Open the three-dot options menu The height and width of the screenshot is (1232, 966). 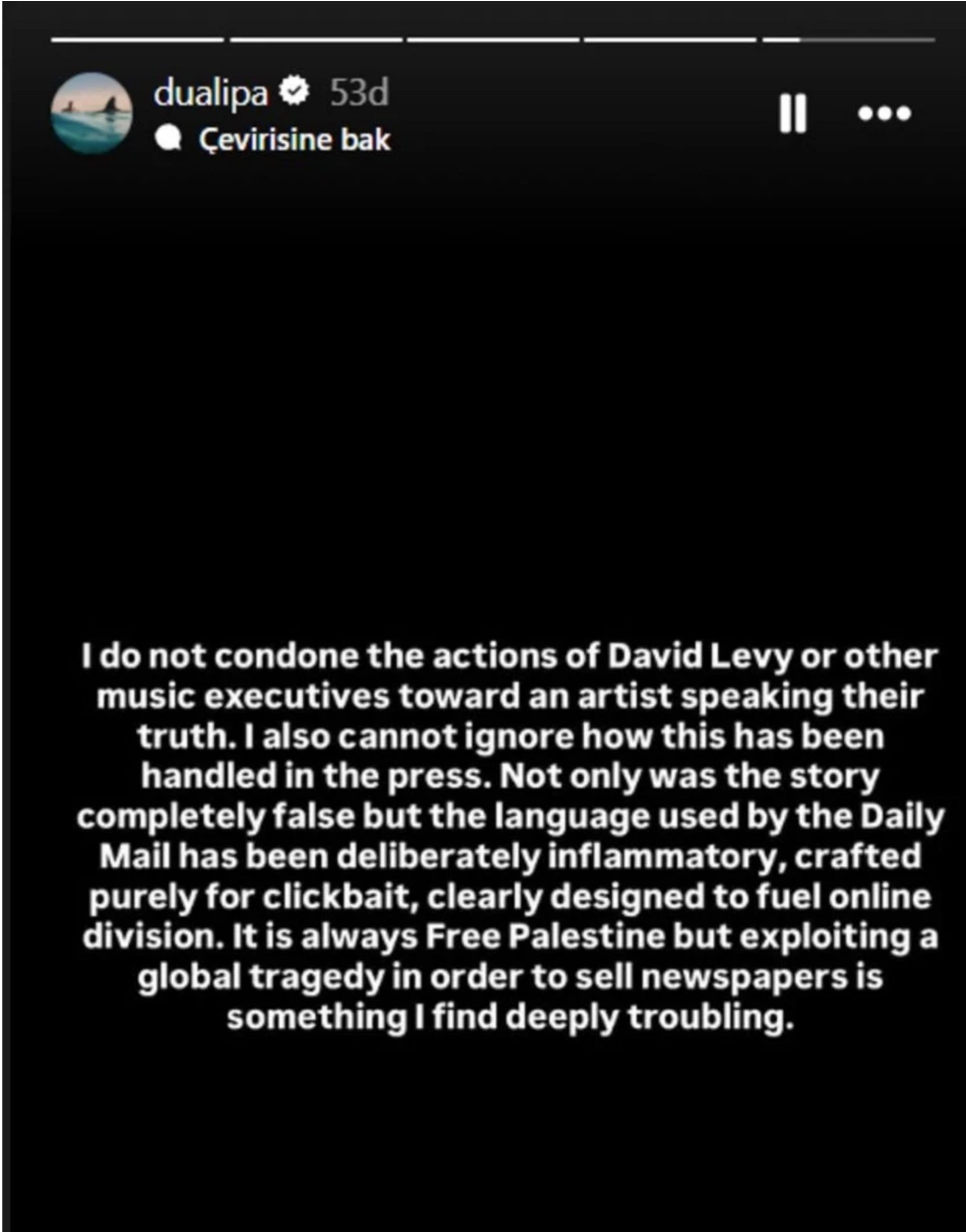pyautogui.click(x=884, y=113)
